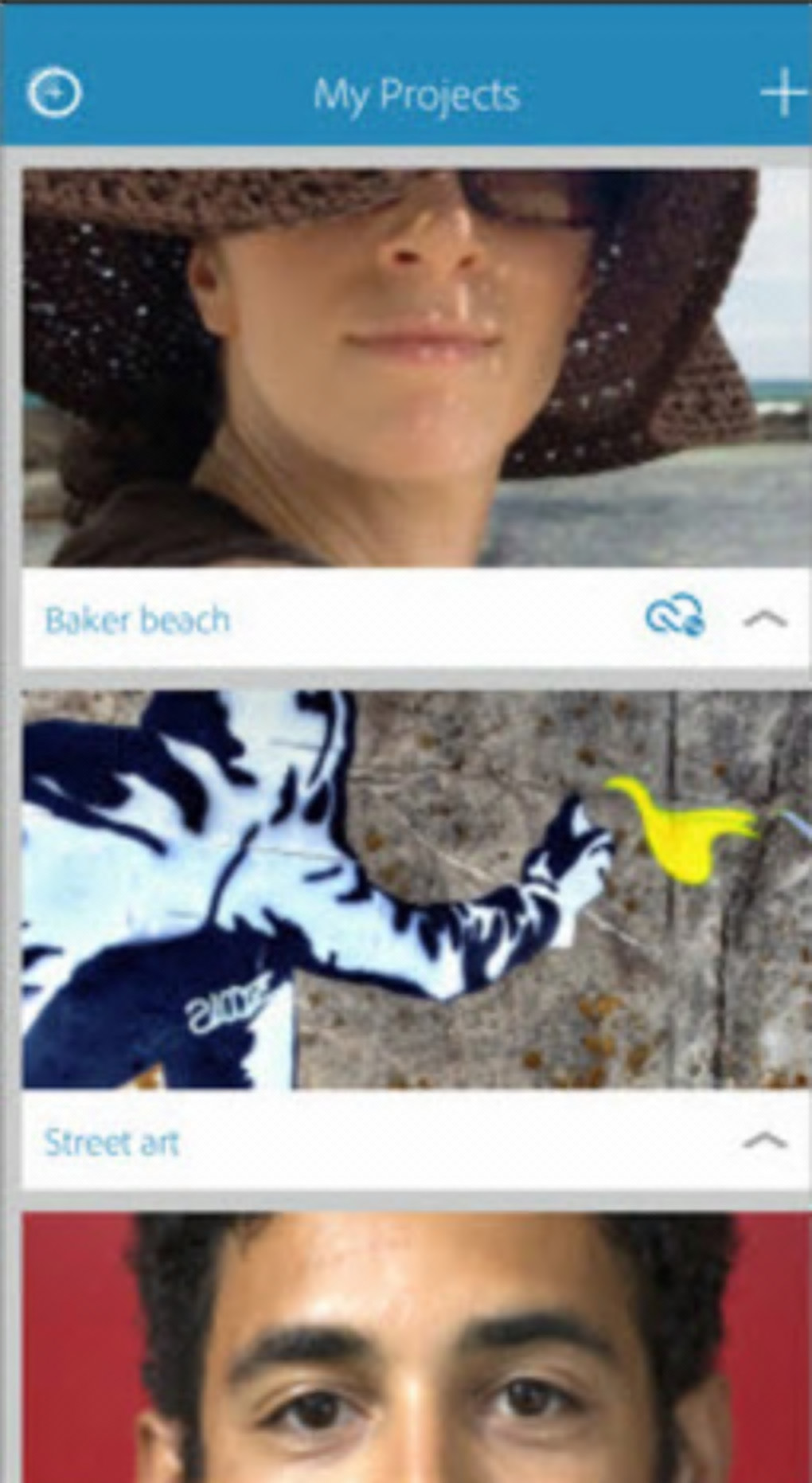
Task: Open the circular icon beside My Projects
Action: (x=54, y=93)
